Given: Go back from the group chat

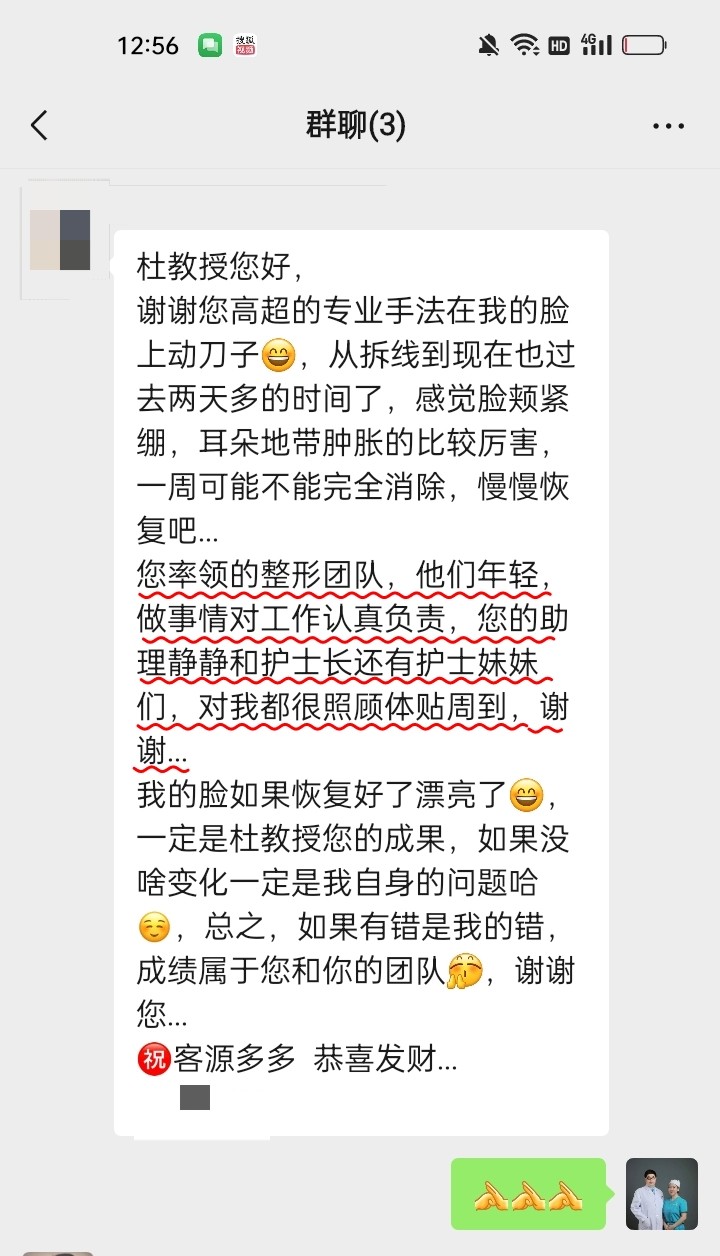Looking at the screenshot, I should pyautogui.click(x=39, y=126).
